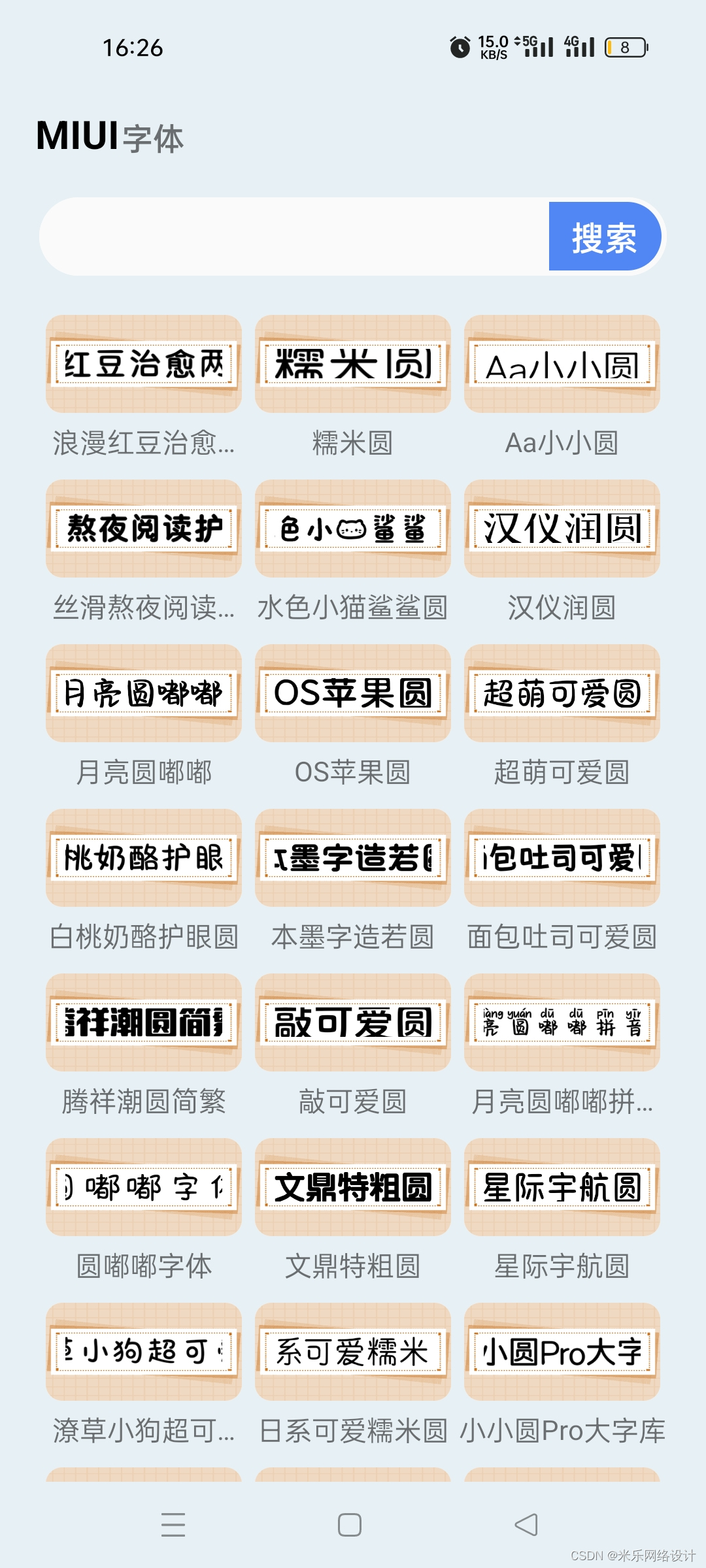Select the 汉仪润圆 font
The width and height of the screenshot is (706, 1568).
click(x=562, y=529)
